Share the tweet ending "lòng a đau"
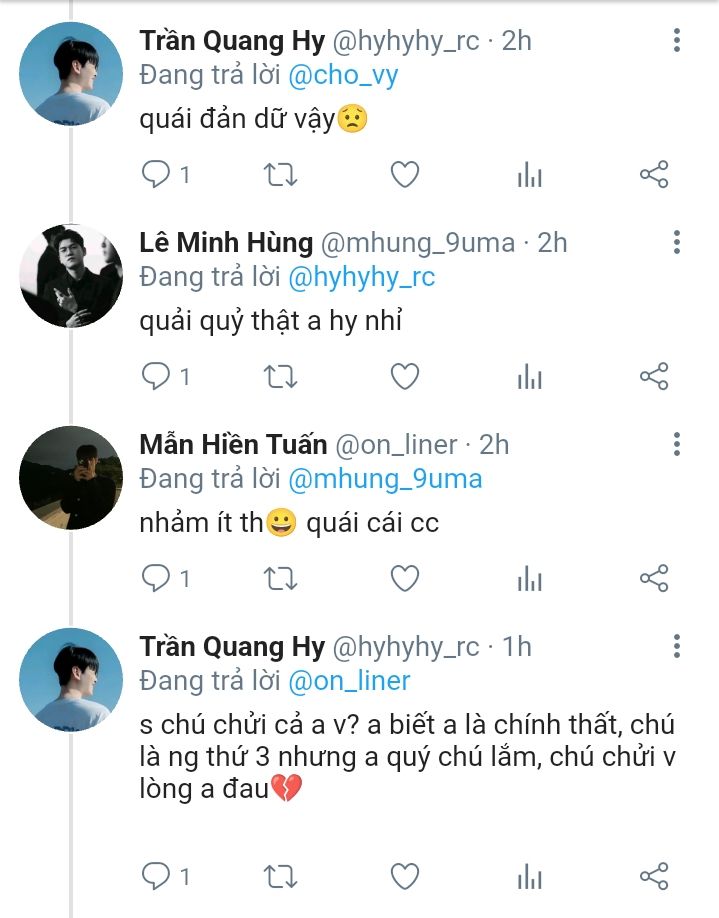Viewport: 719px width, 918px height. point(653,877)
